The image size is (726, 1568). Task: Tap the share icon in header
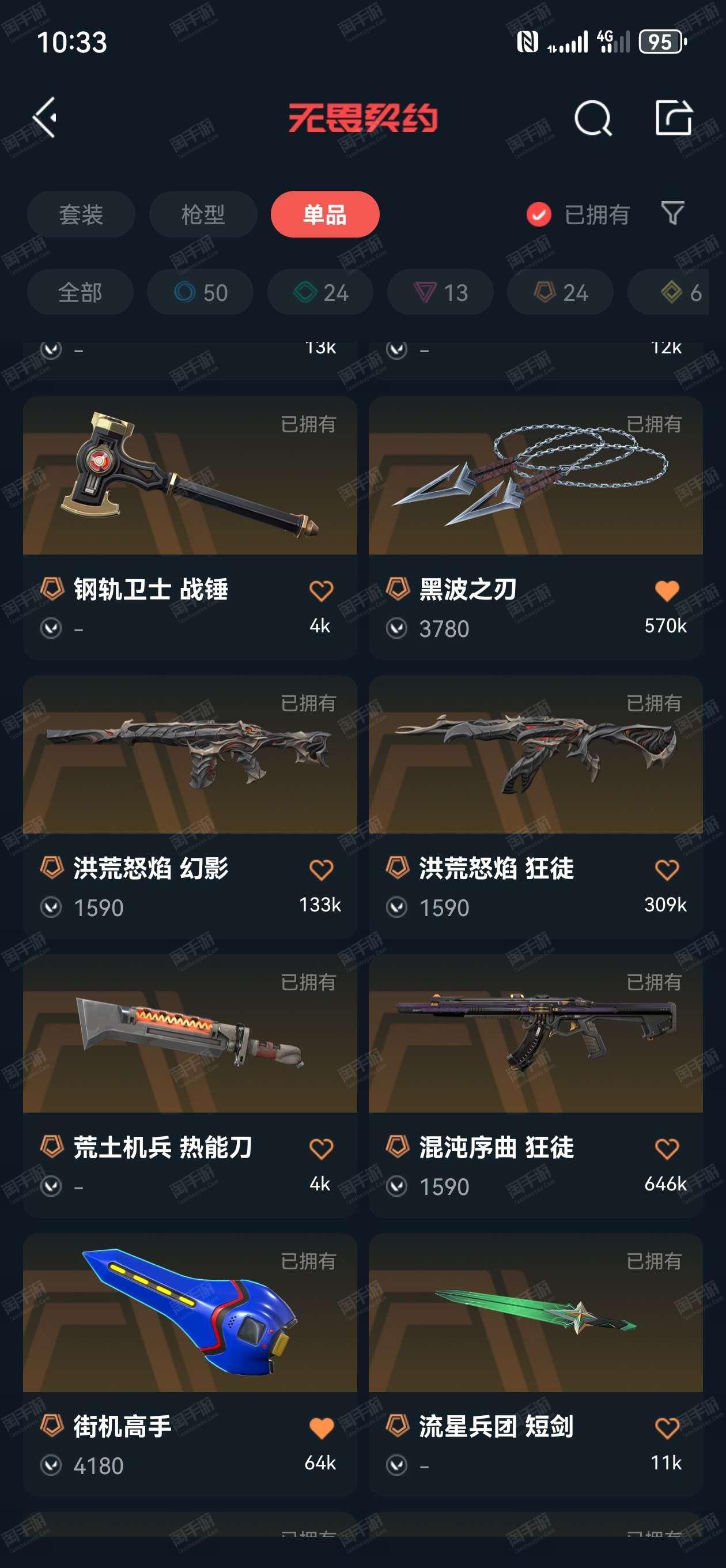[673, 117]
